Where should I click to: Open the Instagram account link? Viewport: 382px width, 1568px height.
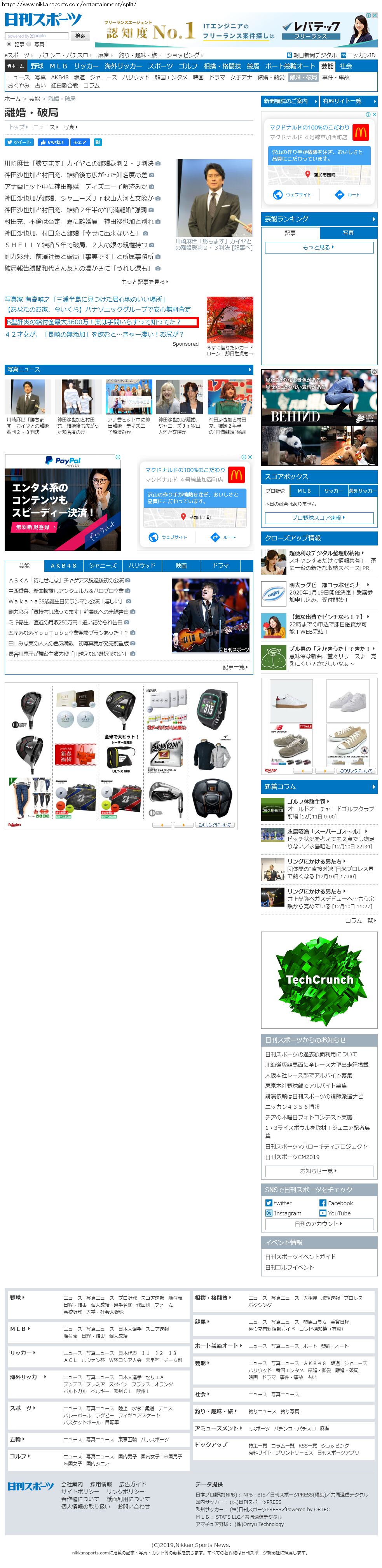click(x=286, y=1214)
